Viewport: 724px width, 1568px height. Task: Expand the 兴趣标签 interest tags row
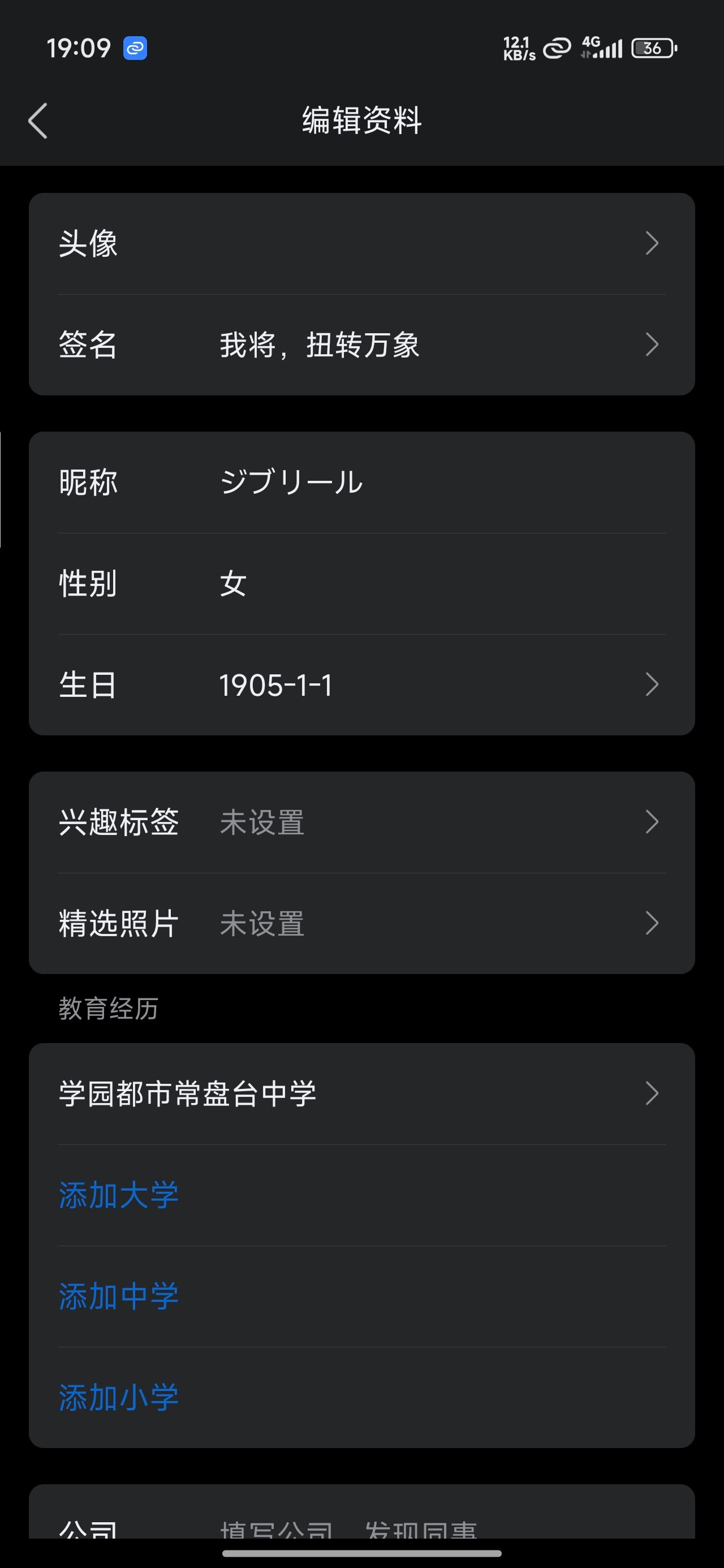361,822
